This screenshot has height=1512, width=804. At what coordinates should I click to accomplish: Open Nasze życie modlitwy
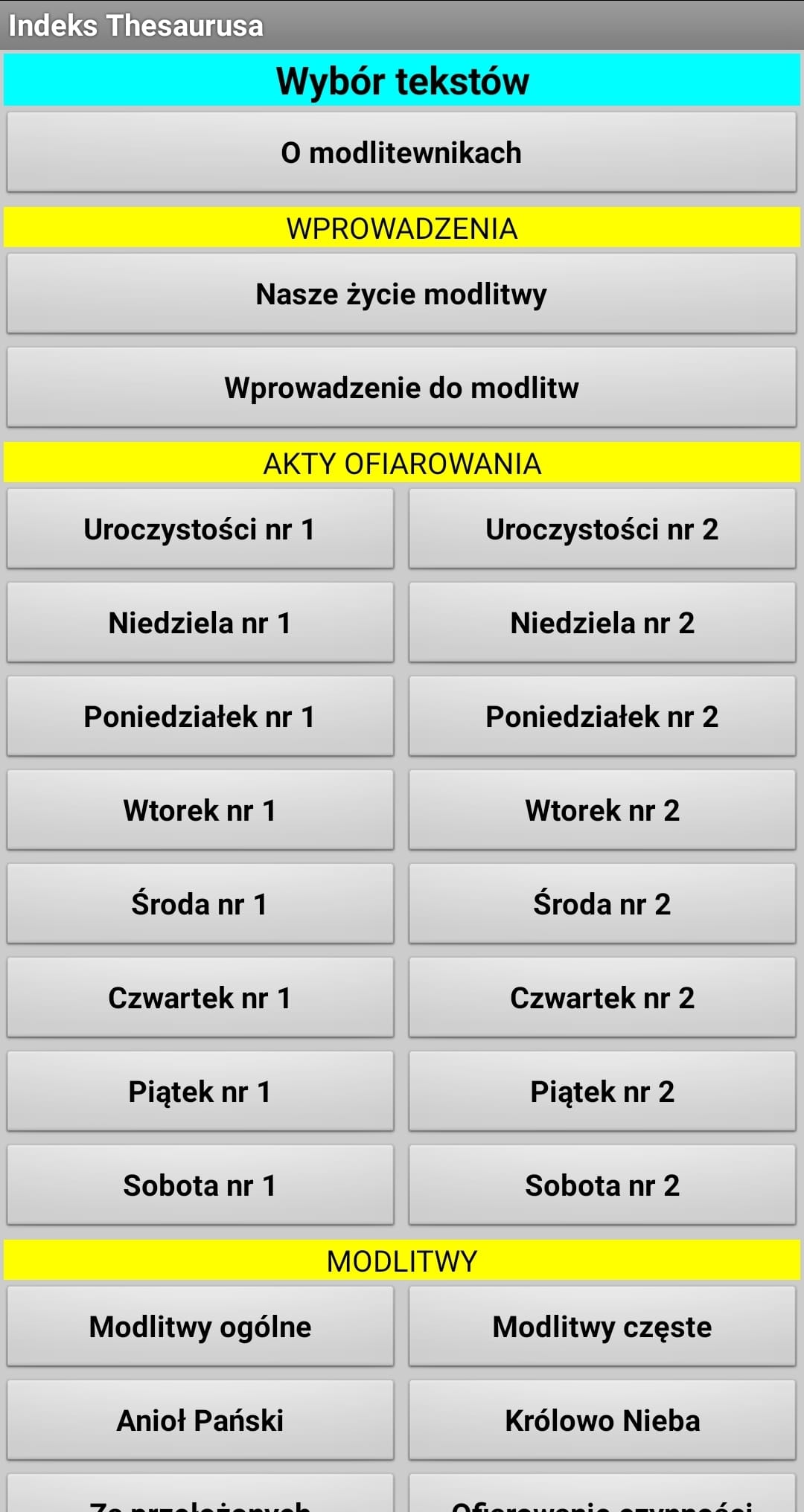(402, 294)
